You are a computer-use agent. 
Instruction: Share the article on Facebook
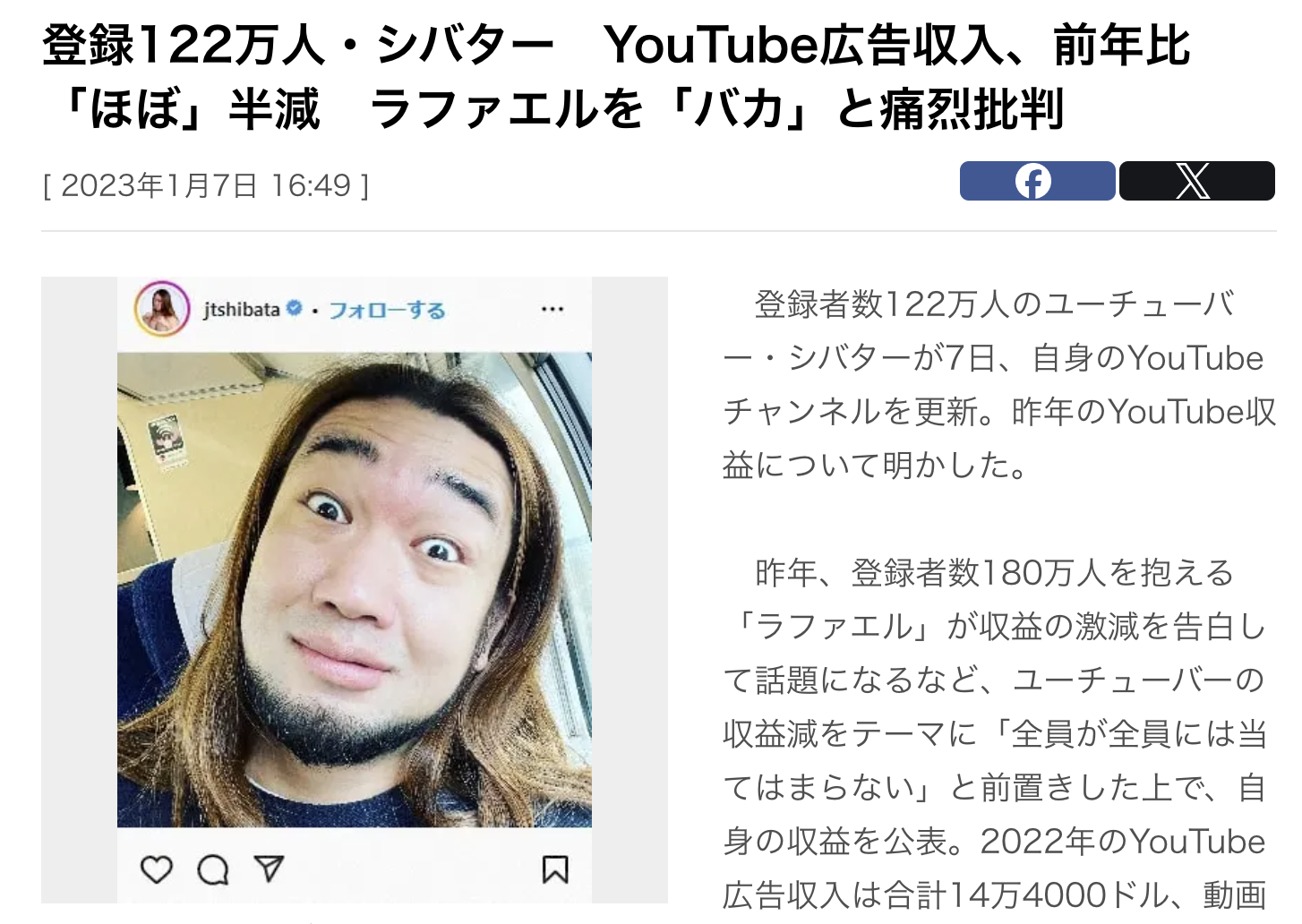[1037, 181]
